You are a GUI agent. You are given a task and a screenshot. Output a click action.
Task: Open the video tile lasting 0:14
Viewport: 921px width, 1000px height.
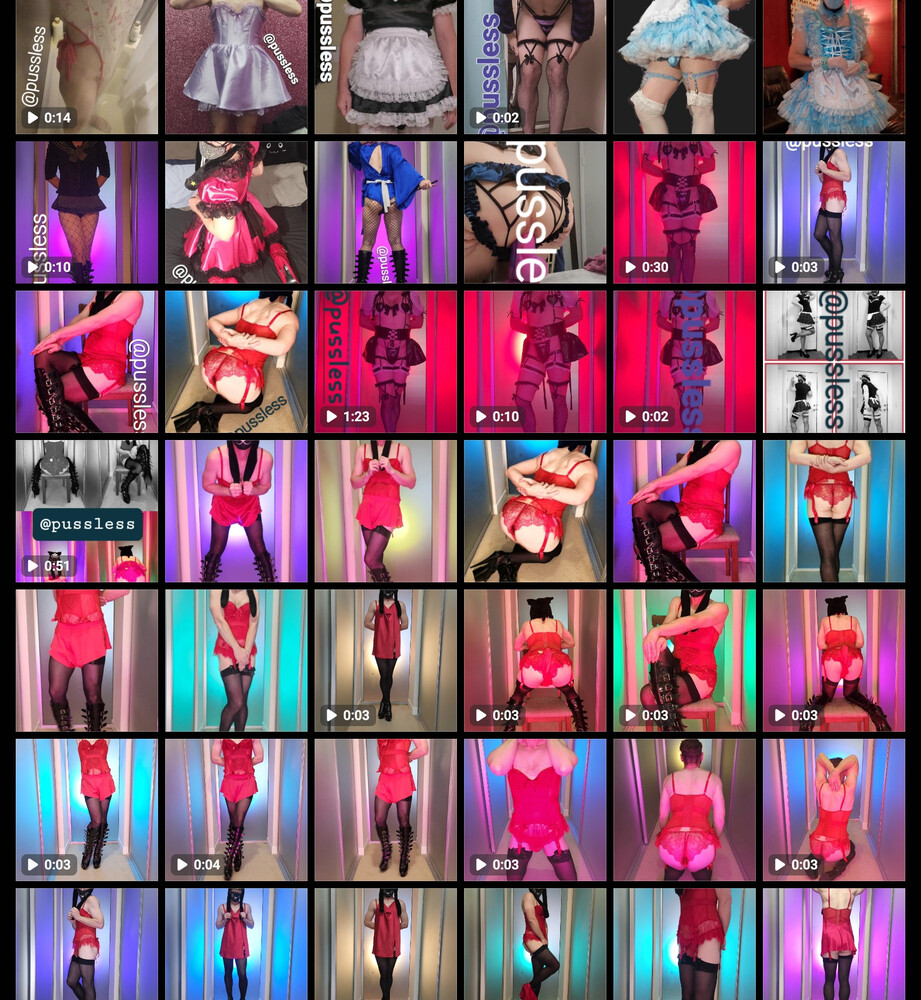86,66
